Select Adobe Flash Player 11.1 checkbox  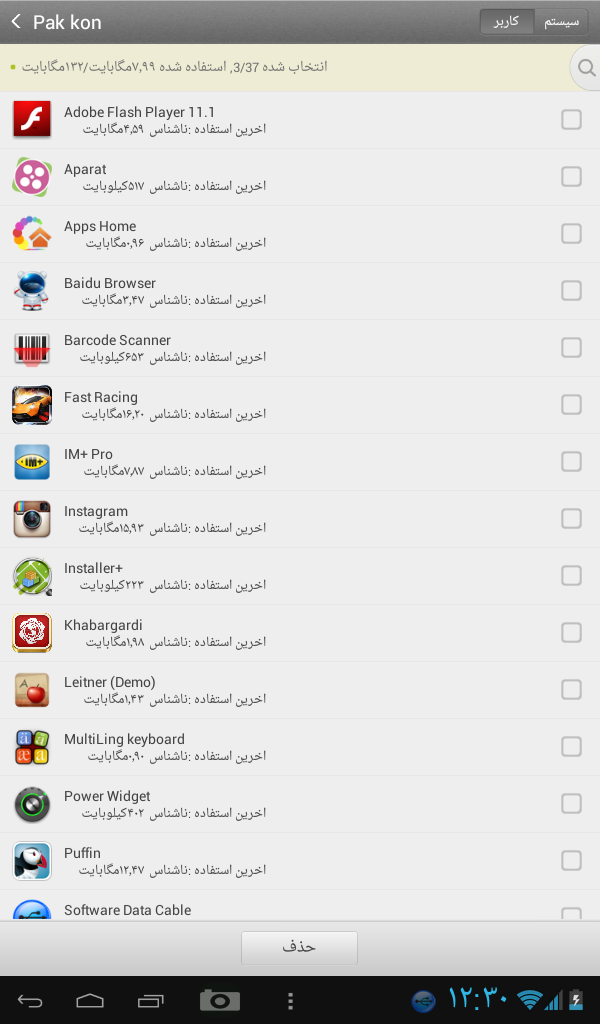(571, 120)
